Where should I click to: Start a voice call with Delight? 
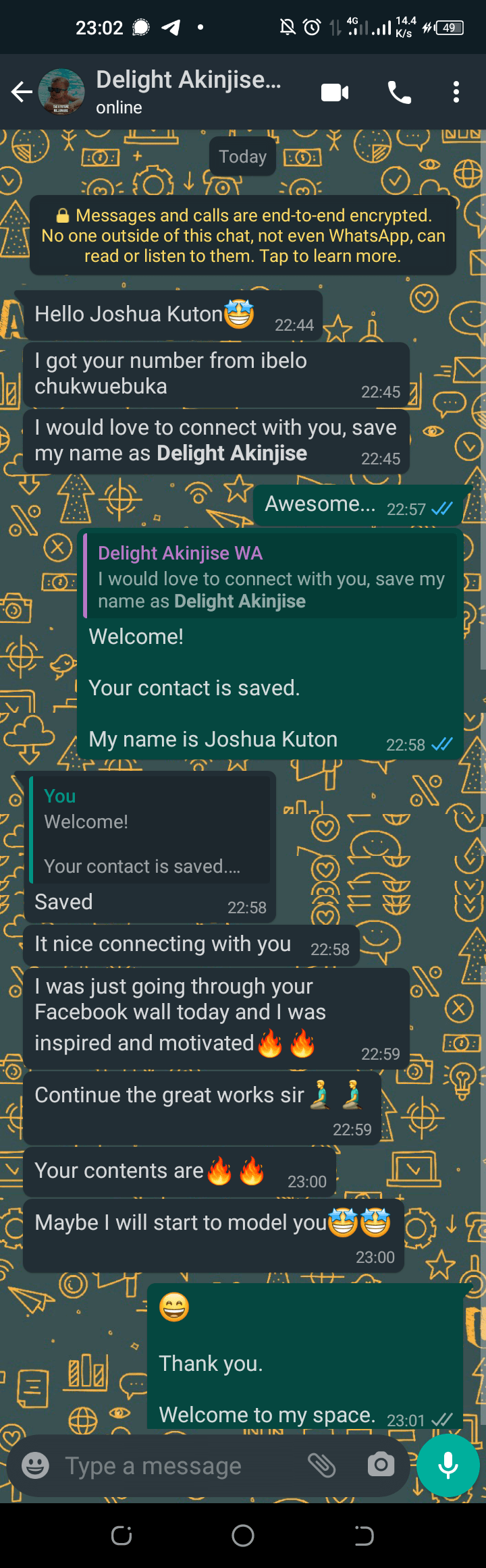[x=399, y=92]
